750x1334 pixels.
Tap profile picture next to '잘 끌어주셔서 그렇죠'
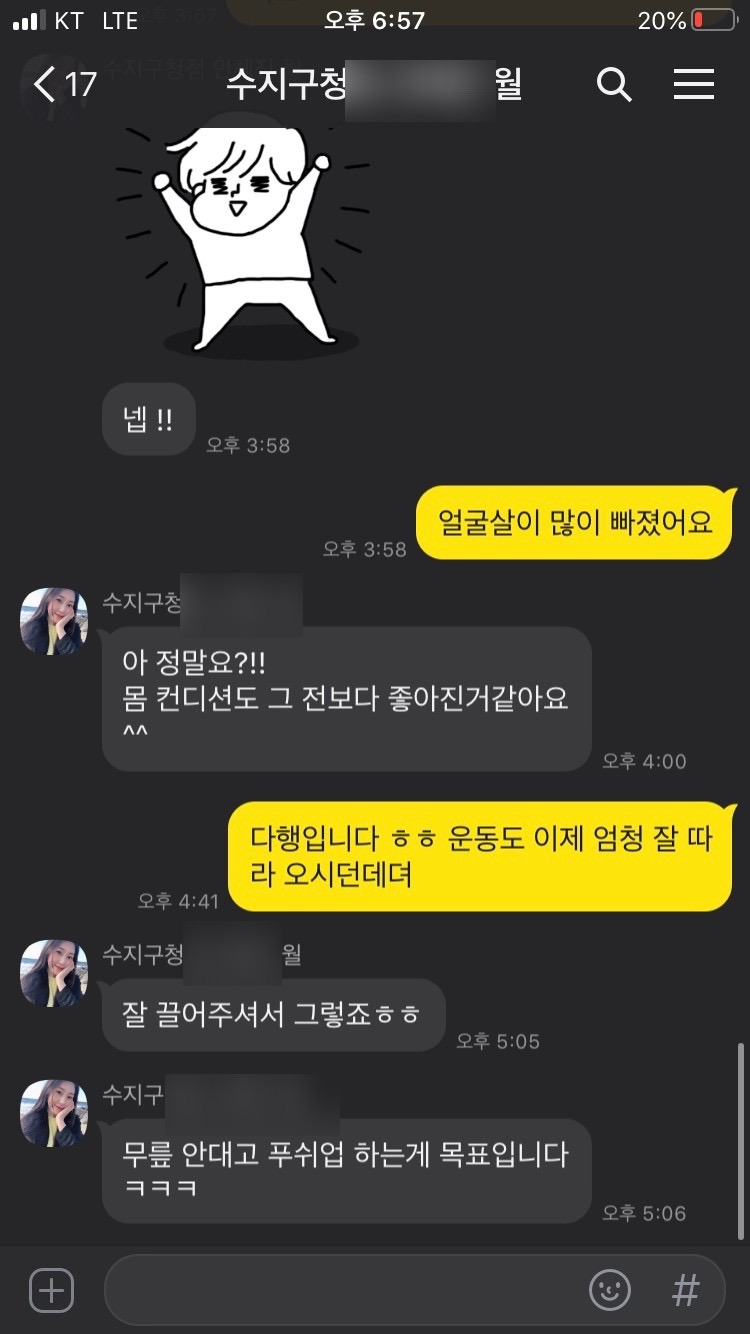point(54,972)
